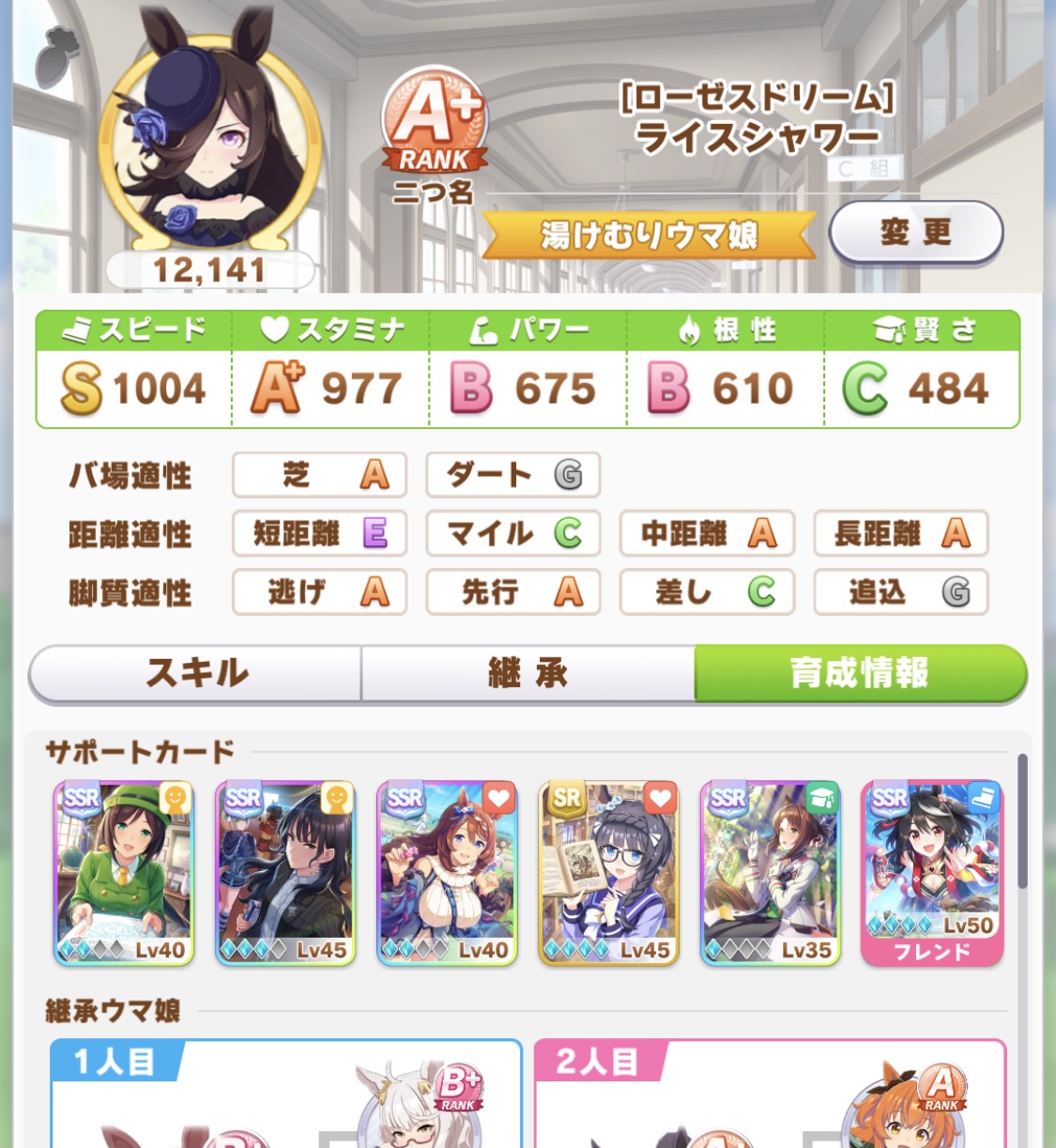Open the Lv40 SSR card with heart icon
This screenshot has height=1148, width=1056.
(x=447, y=873)
